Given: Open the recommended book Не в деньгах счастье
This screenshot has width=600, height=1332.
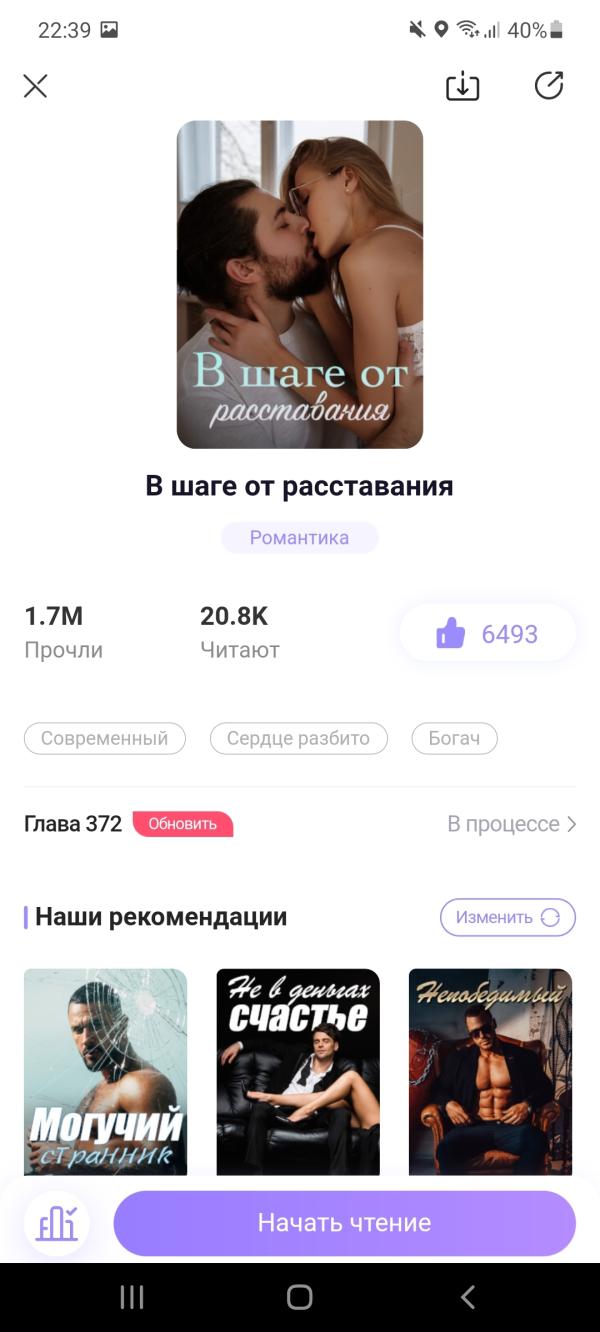Looking at the screenshot, I should point(298,1072).
